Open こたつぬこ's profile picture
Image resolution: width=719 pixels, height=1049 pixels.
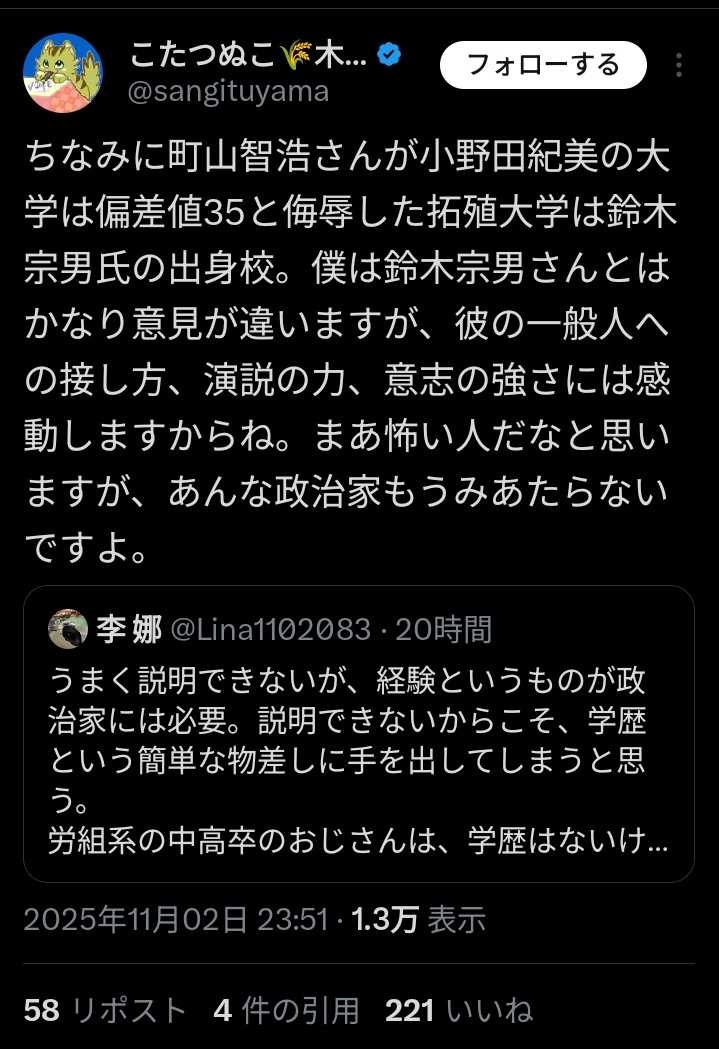pos(62,72)
